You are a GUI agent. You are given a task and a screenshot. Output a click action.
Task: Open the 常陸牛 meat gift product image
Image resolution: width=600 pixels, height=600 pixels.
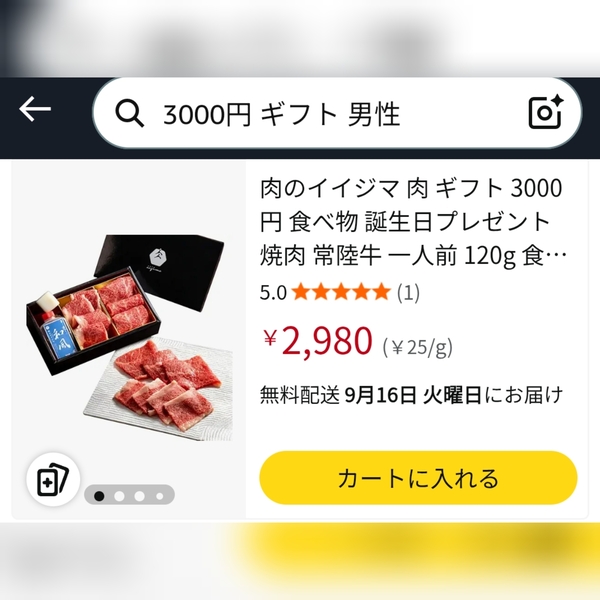coord(128,335)
